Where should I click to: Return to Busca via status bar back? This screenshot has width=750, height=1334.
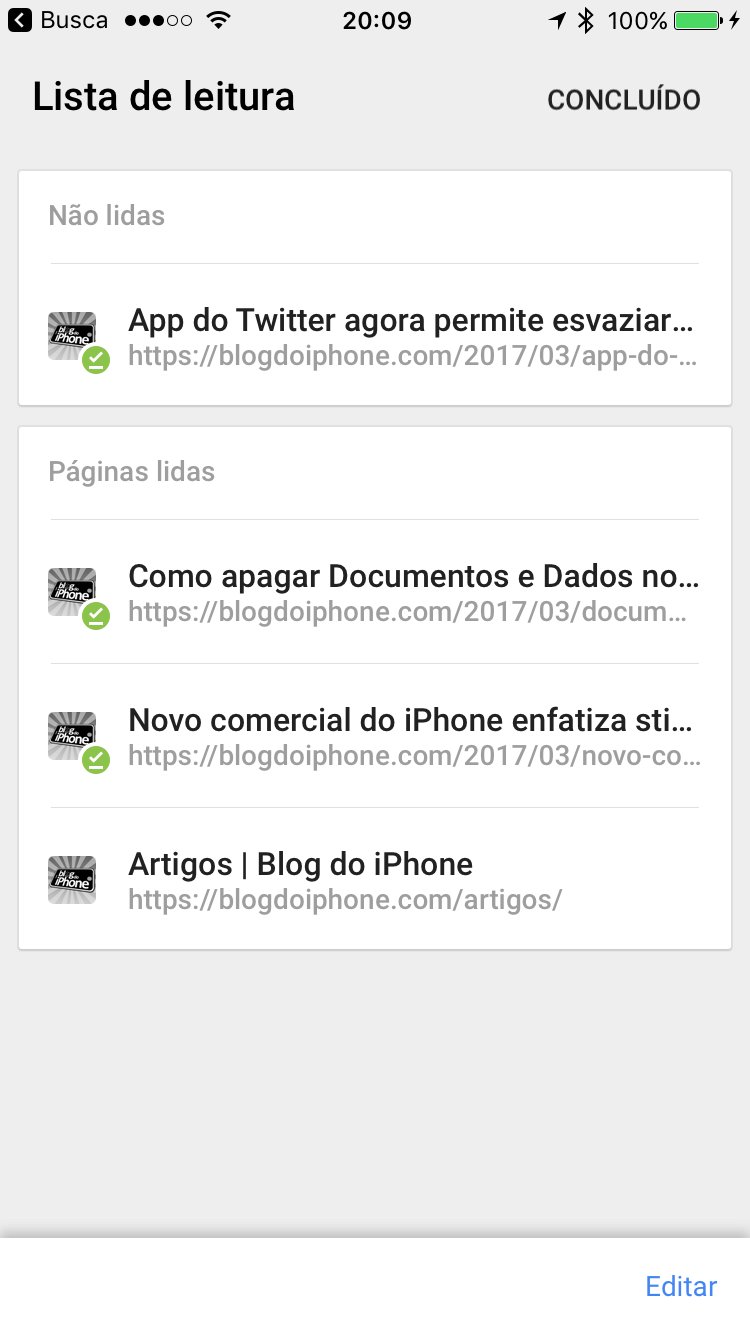[58, 20]
